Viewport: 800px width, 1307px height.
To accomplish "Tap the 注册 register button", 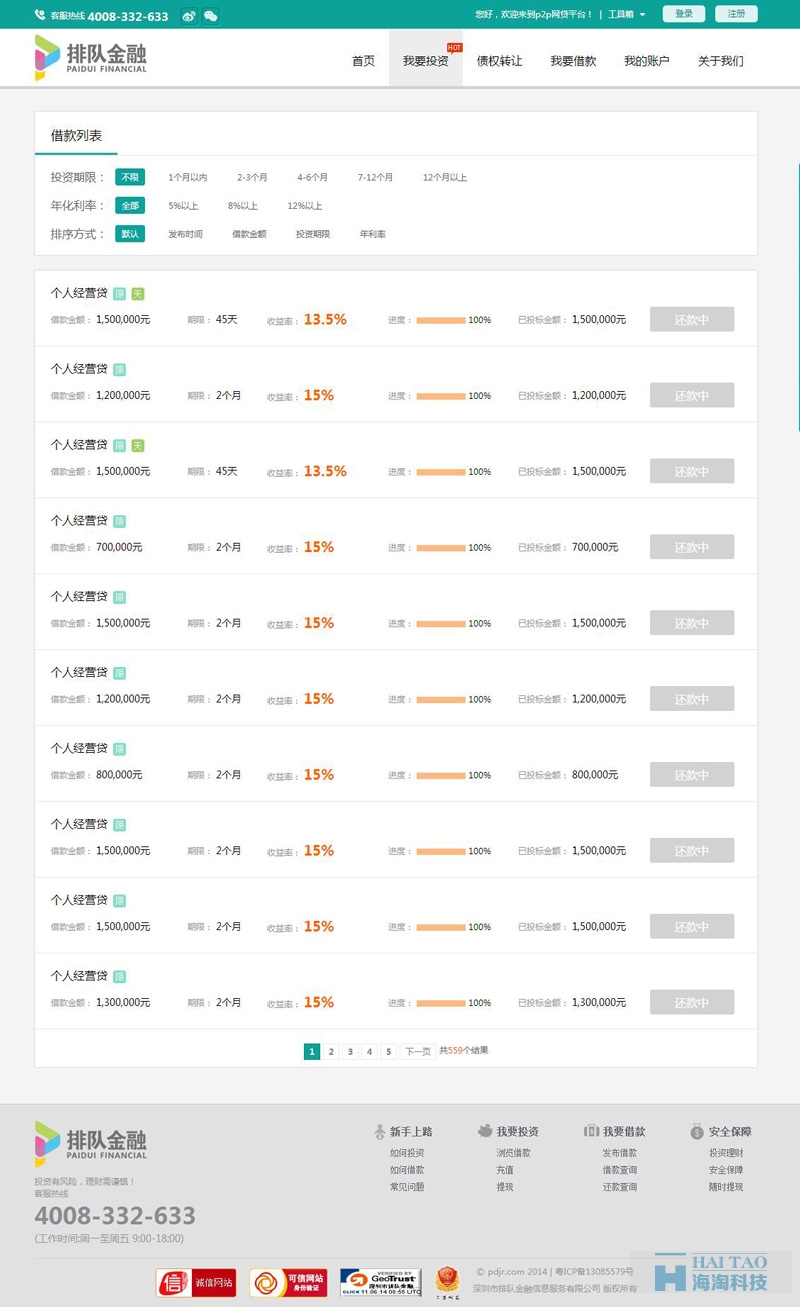I will click(x=736, y=14).
